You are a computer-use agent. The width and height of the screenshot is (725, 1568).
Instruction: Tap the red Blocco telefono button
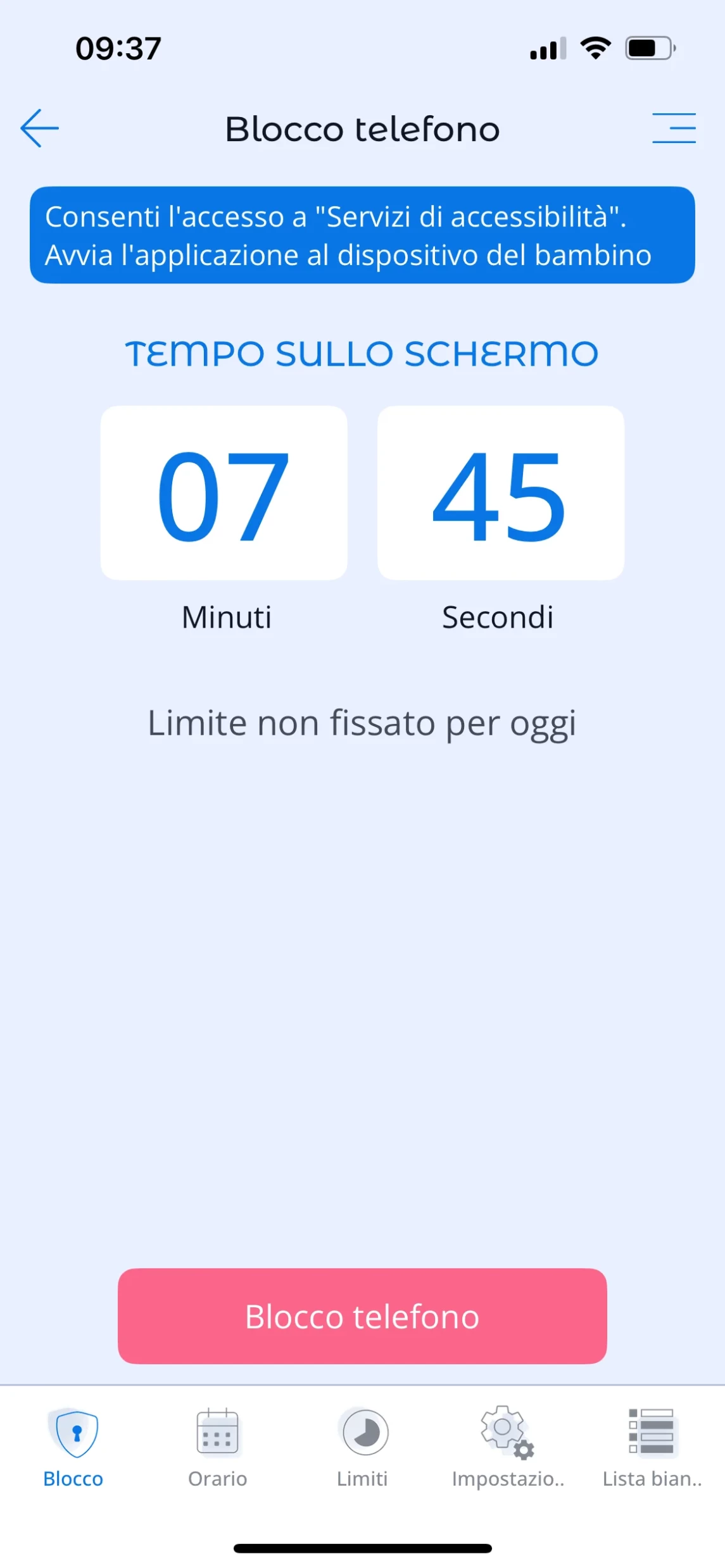tap(362, 1316)
